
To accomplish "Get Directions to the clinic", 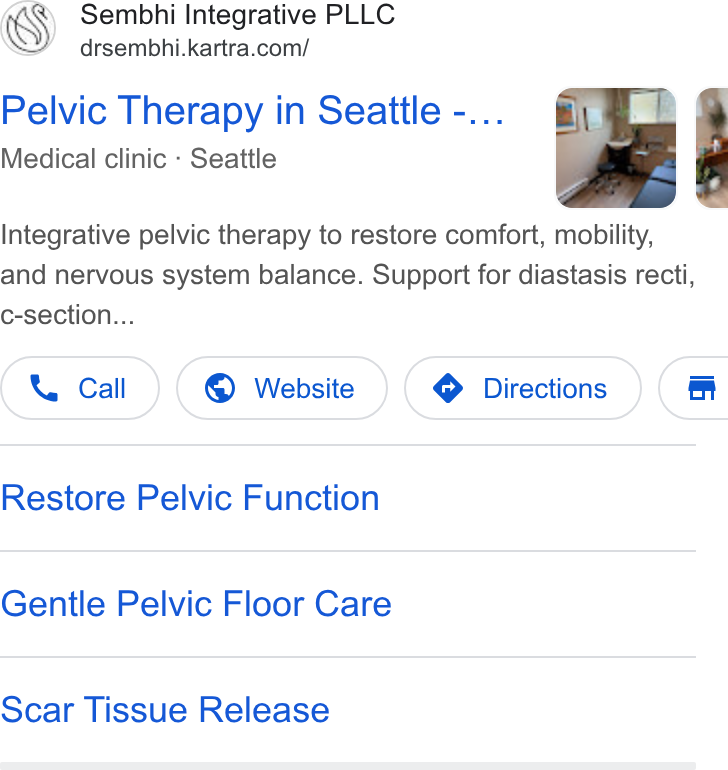I will 523,388.
